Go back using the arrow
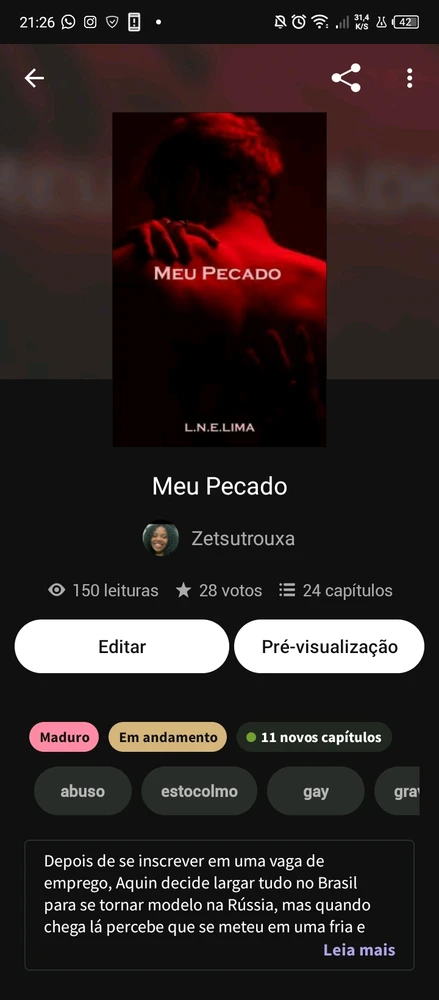This screenshot has width=439, height=1000. click(x=34, y=78)
